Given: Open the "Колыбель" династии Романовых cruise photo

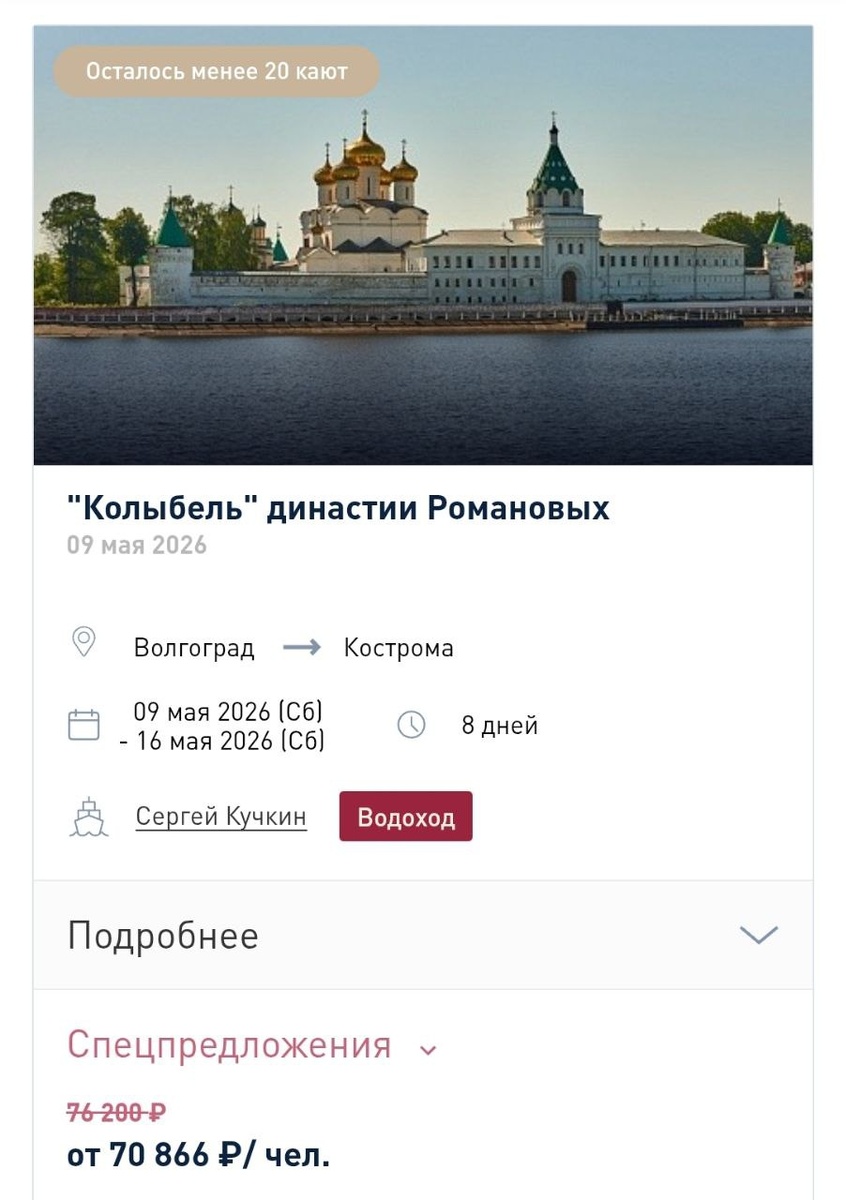Looking at the screenshot, I should click(x=423, y=246).
